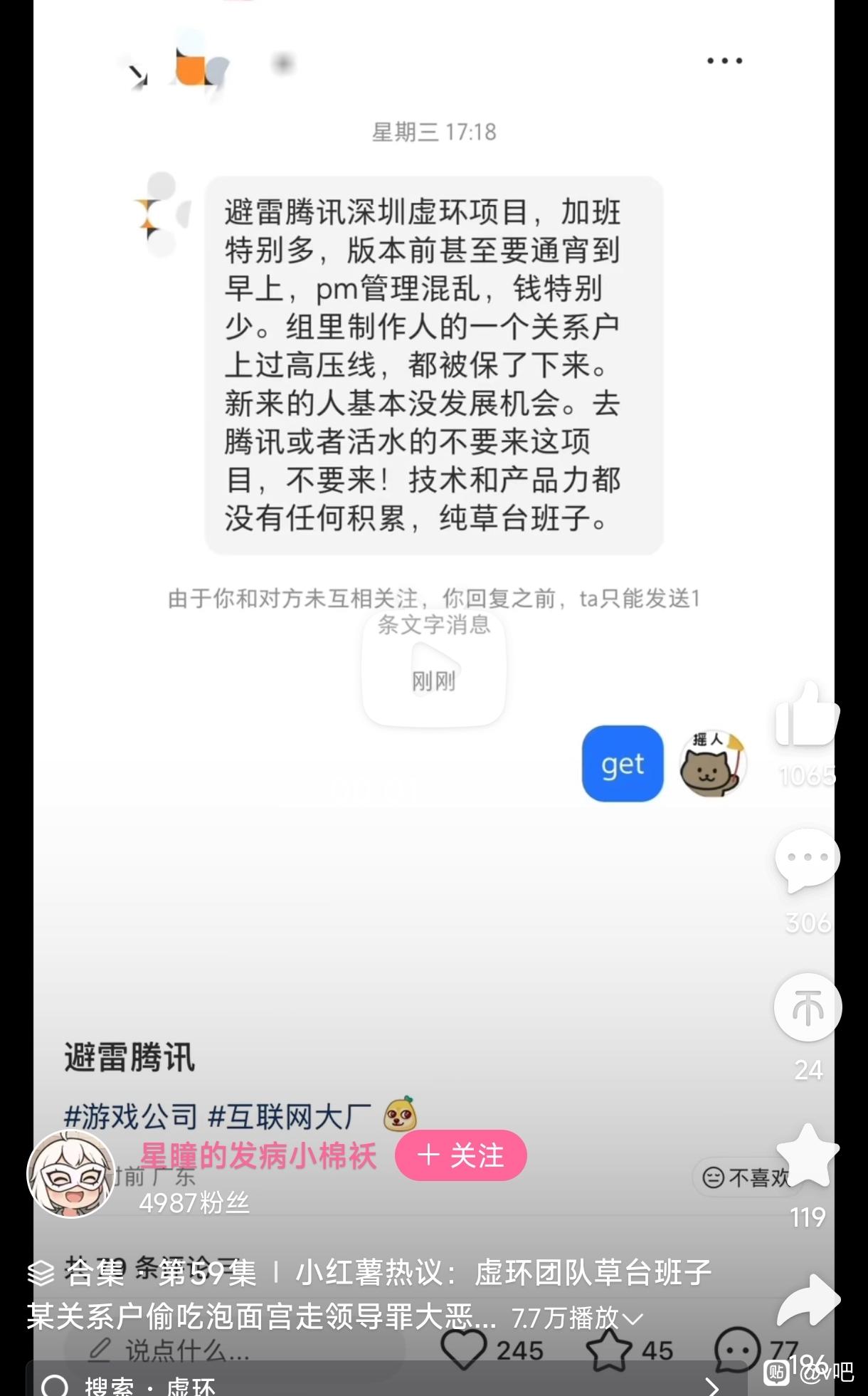The height and width of the screenshot is (1396, 868).
Task: Give a coin to this video
Action: tap(808, 1008)
